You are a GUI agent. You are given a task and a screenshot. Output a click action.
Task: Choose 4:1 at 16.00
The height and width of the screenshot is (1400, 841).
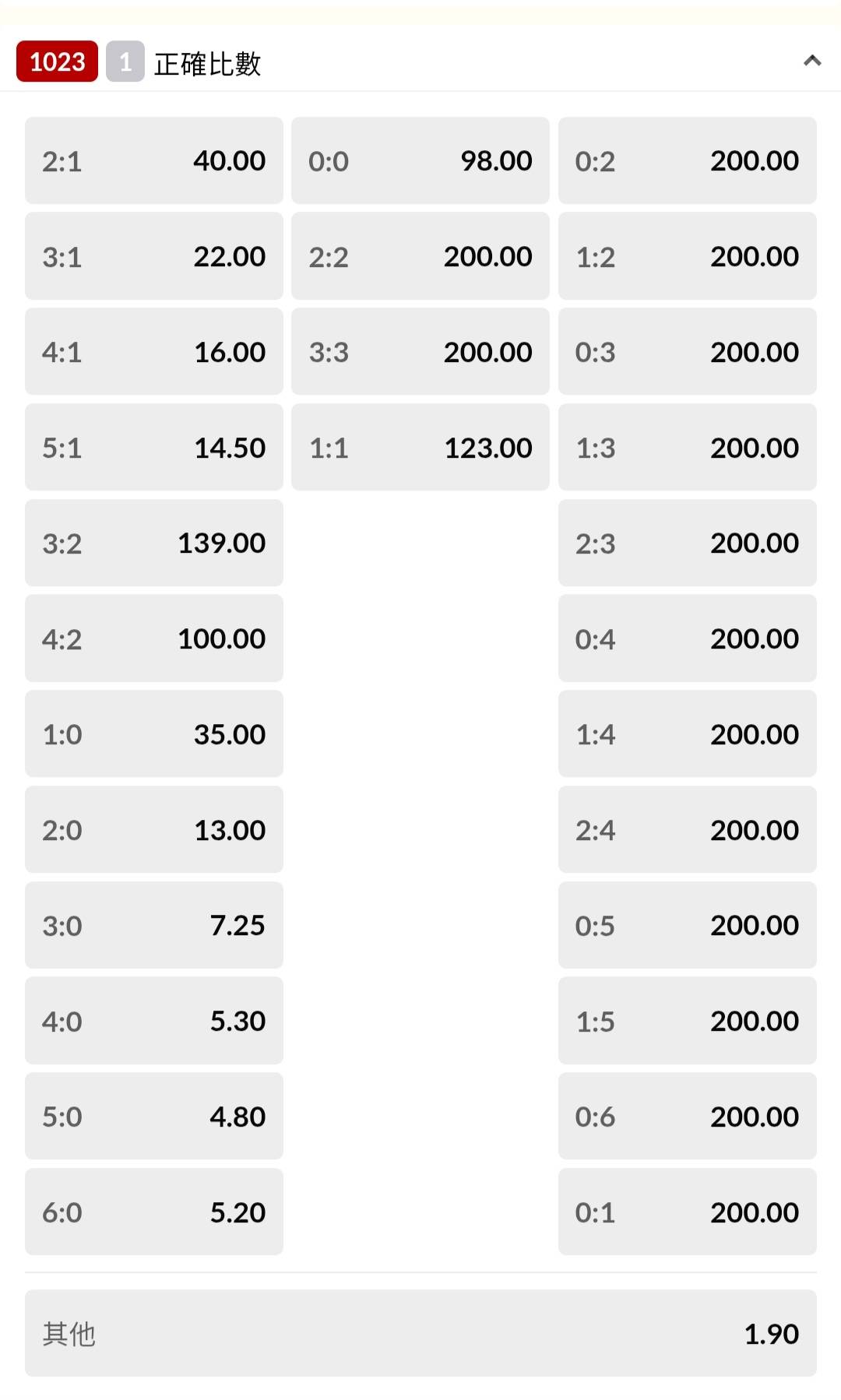point(154,352)
